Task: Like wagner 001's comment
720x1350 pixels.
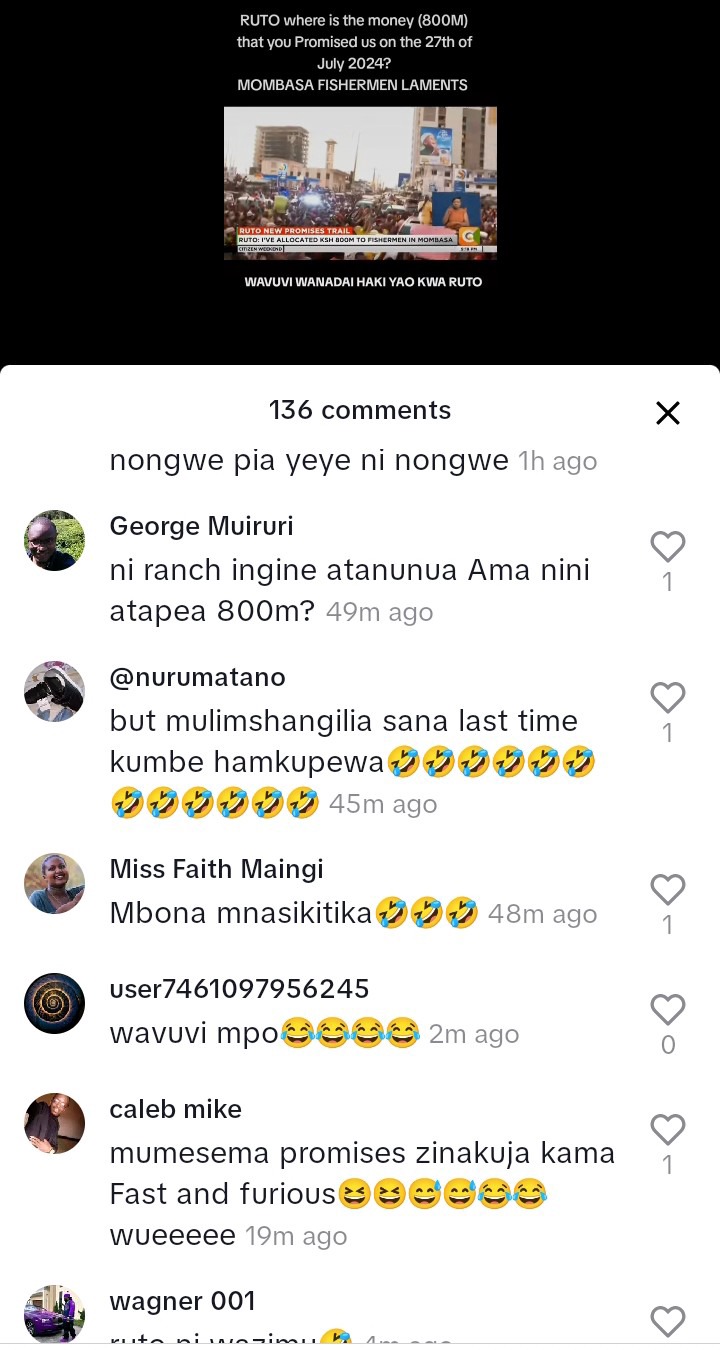Action: point(667,1321)
